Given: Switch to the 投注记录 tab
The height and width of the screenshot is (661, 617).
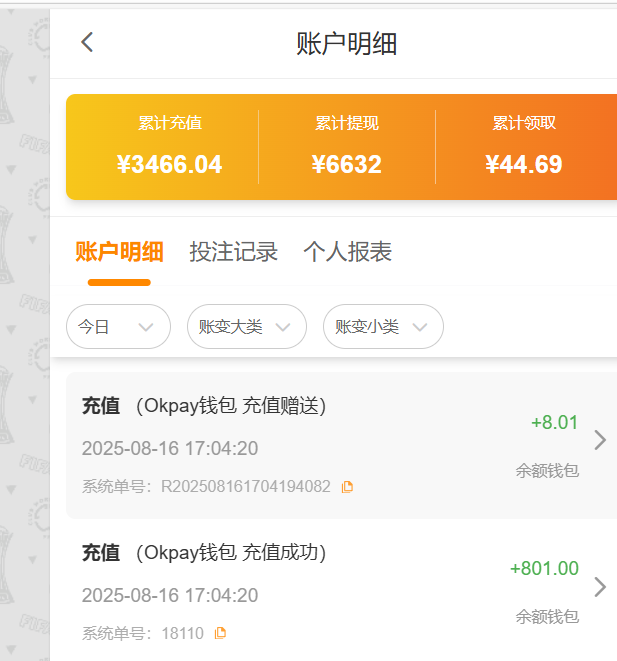Looking at the screenshot, I should click(233, 252).
